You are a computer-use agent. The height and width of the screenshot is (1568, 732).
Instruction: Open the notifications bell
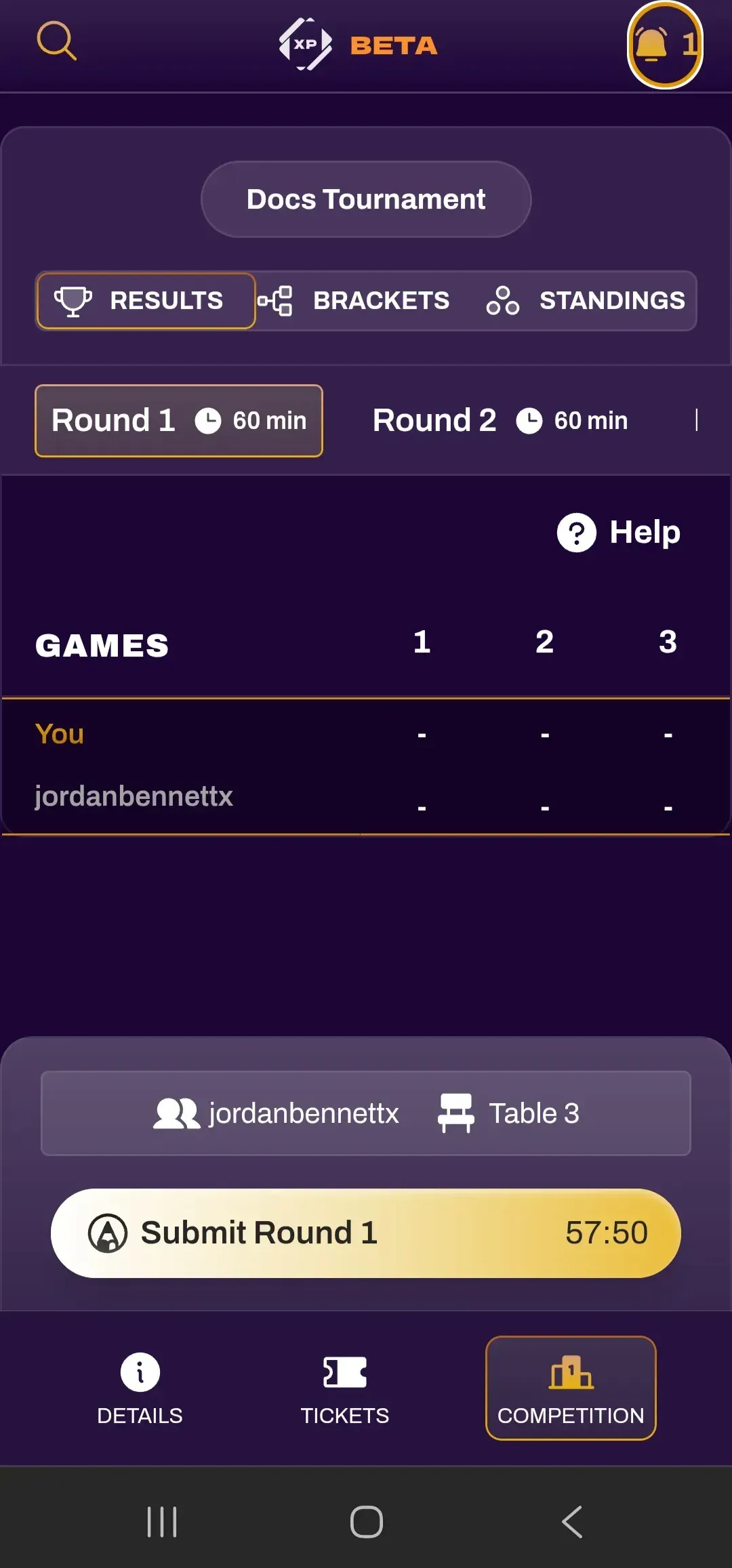tap(664, 45)
